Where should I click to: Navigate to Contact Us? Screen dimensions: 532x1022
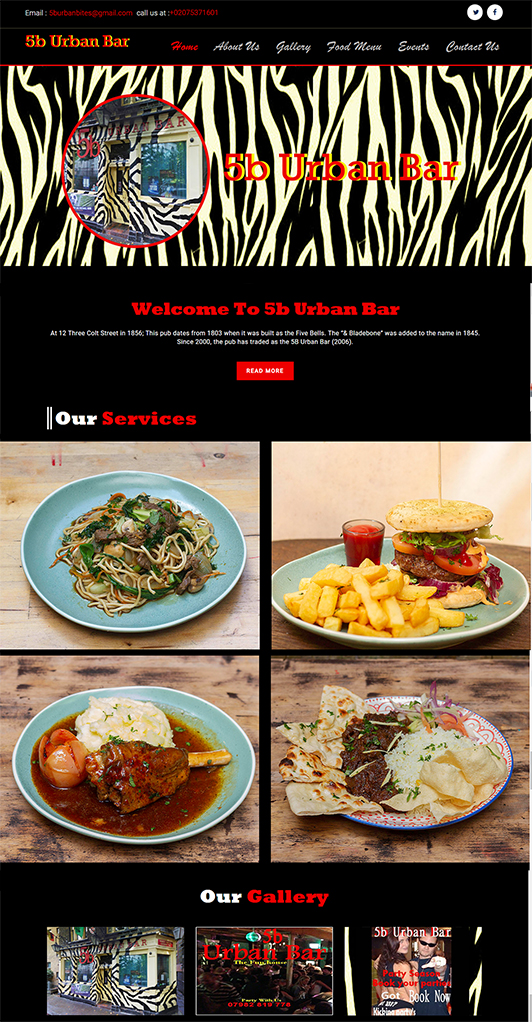[473, 46]
